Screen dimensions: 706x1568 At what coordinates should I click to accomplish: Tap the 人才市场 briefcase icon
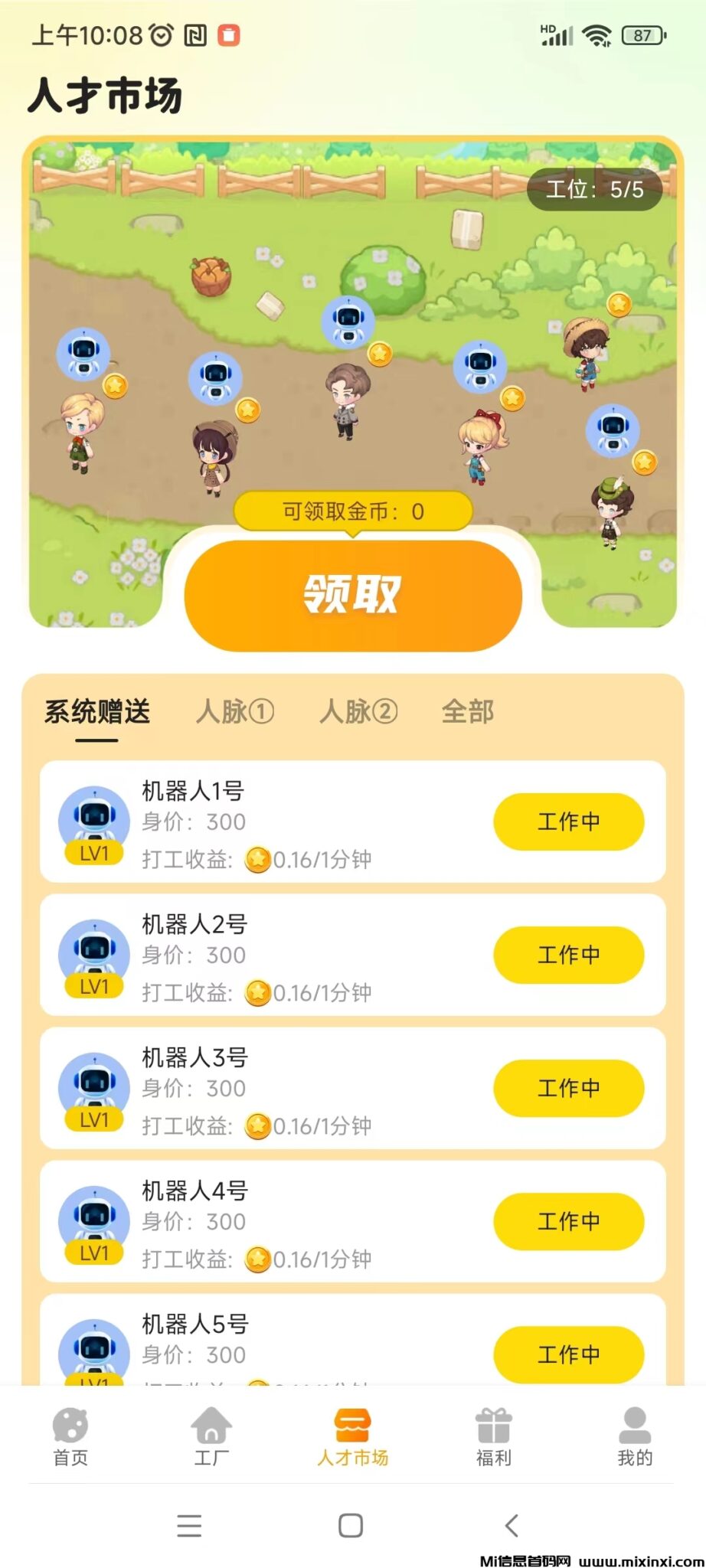(353, 1426)
